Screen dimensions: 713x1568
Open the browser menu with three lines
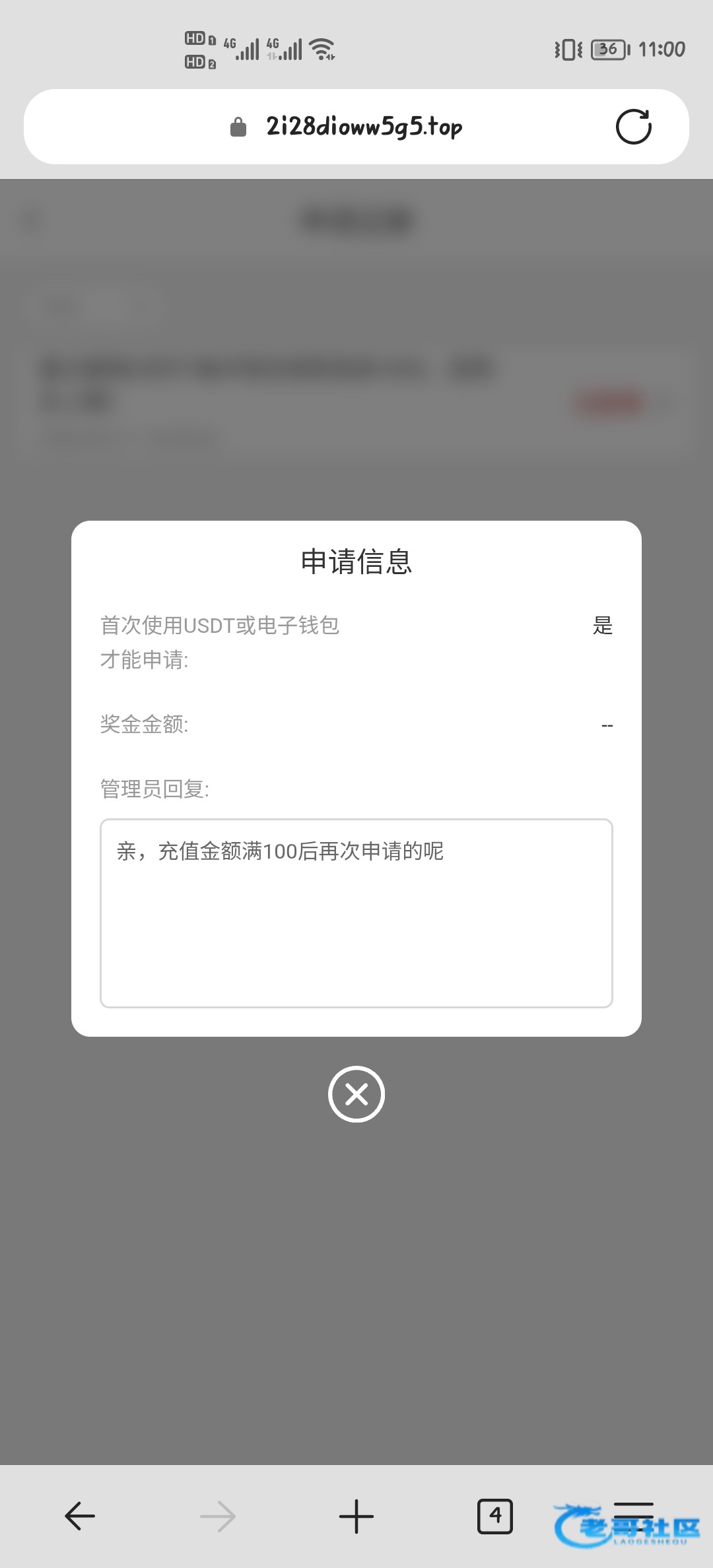tap(634, 1515)
